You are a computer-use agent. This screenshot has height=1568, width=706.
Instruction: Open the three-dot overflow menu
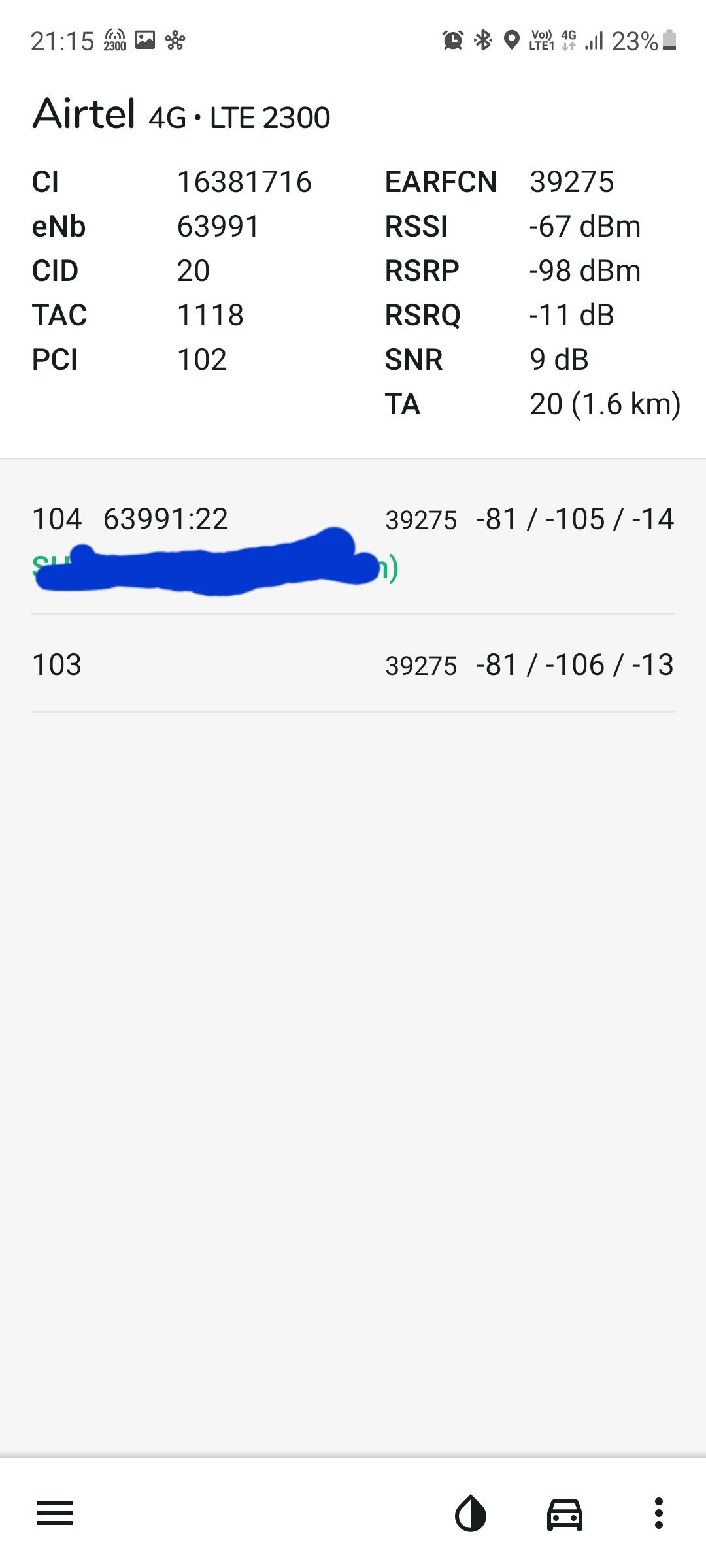pyautogui.click(x=659, y=1513)
